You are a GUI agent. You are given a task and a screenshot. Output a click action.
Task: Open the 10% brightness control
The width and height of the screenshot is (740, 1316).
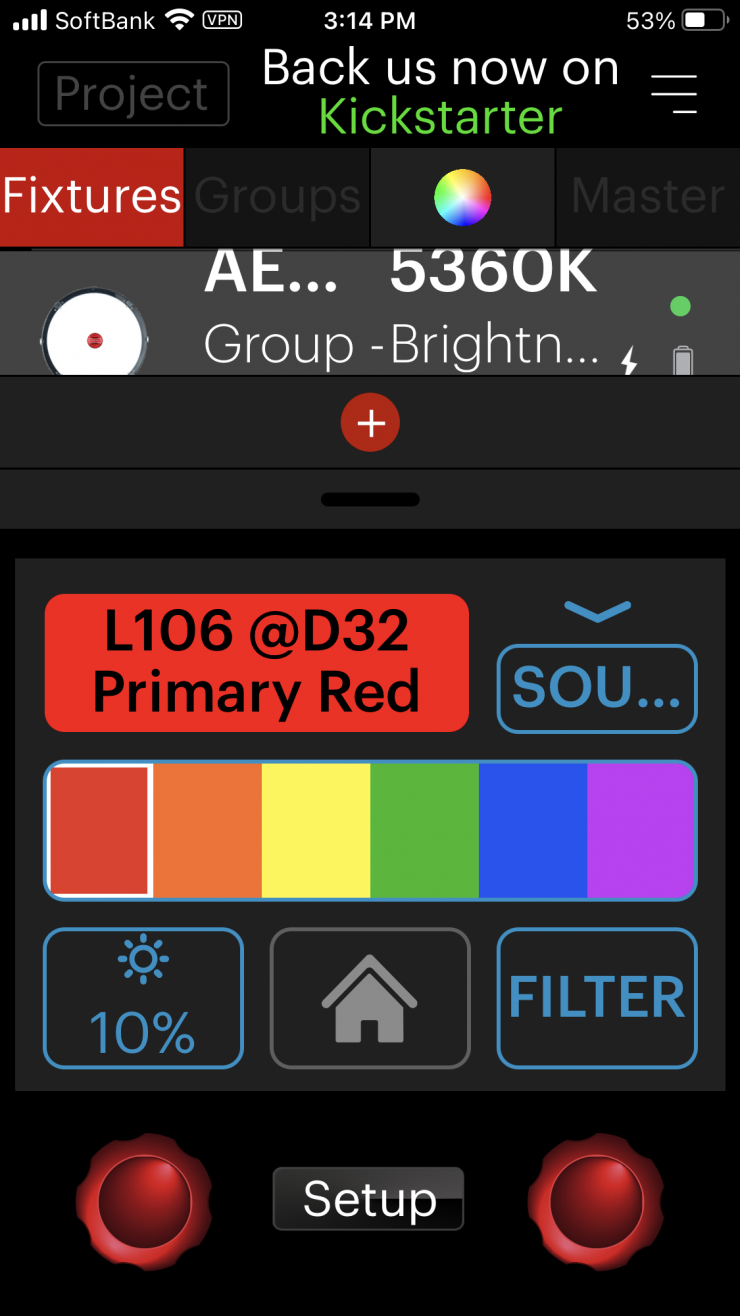coord(143,998)
